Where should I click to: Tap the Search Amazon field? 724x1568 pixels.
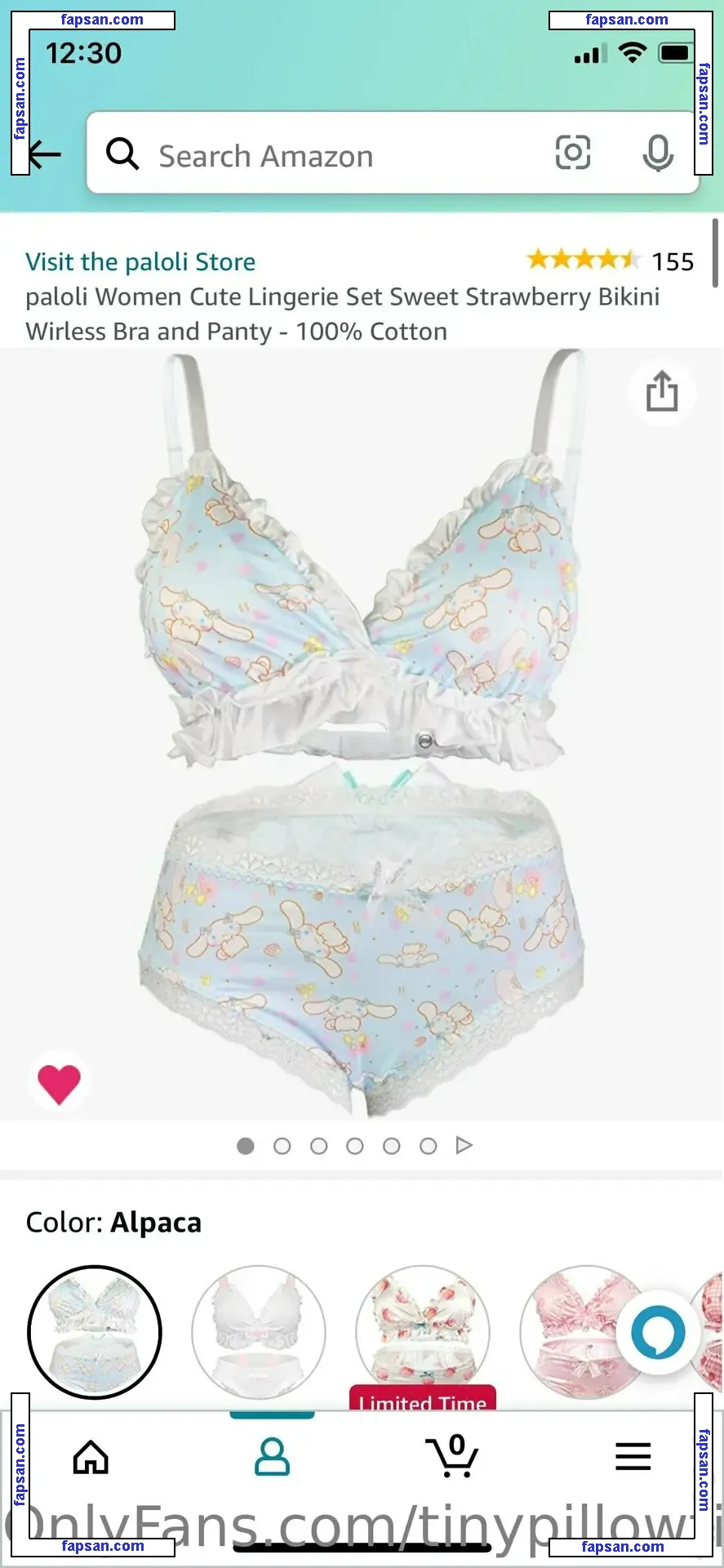[x=326, y=155]
